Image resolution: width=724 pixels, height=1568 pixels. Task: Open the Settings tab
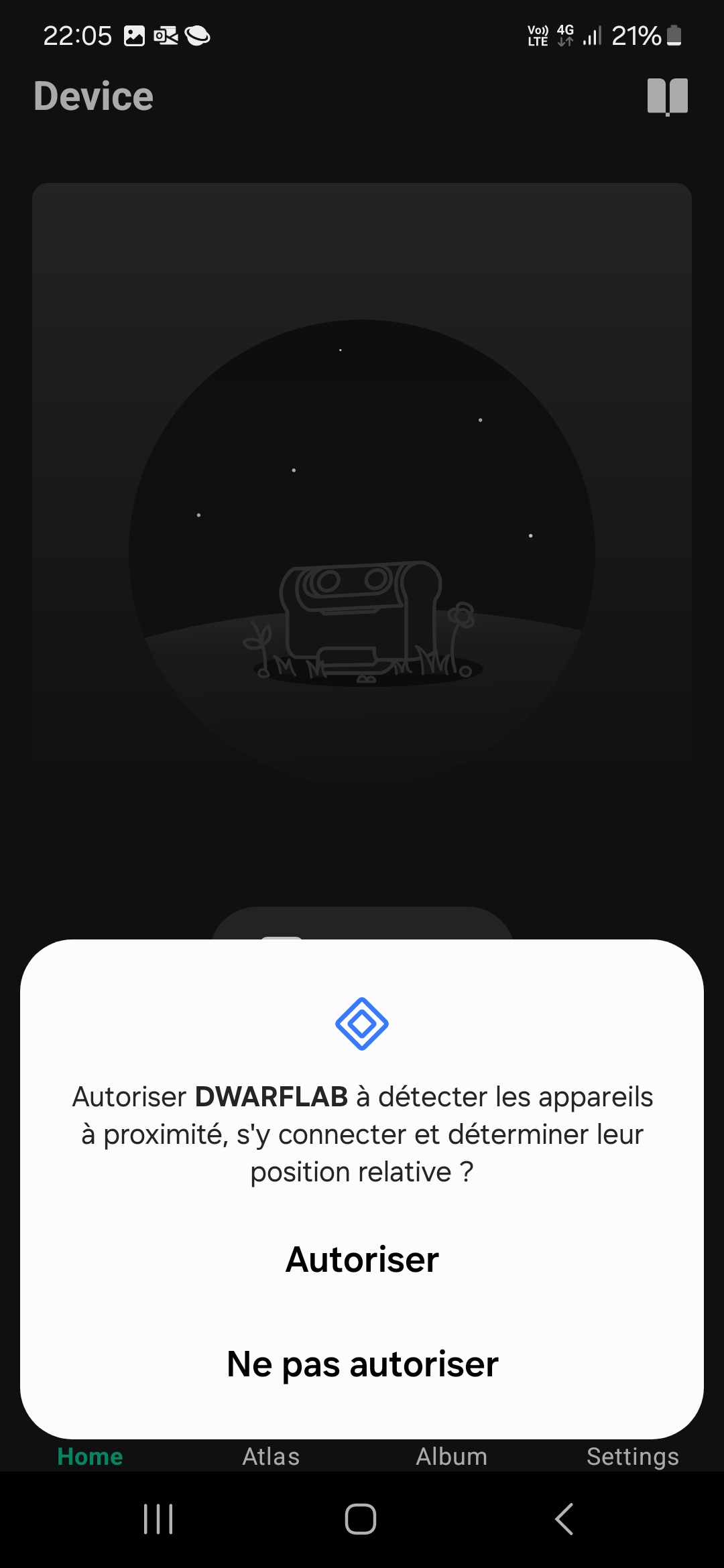click(632, 1456)
